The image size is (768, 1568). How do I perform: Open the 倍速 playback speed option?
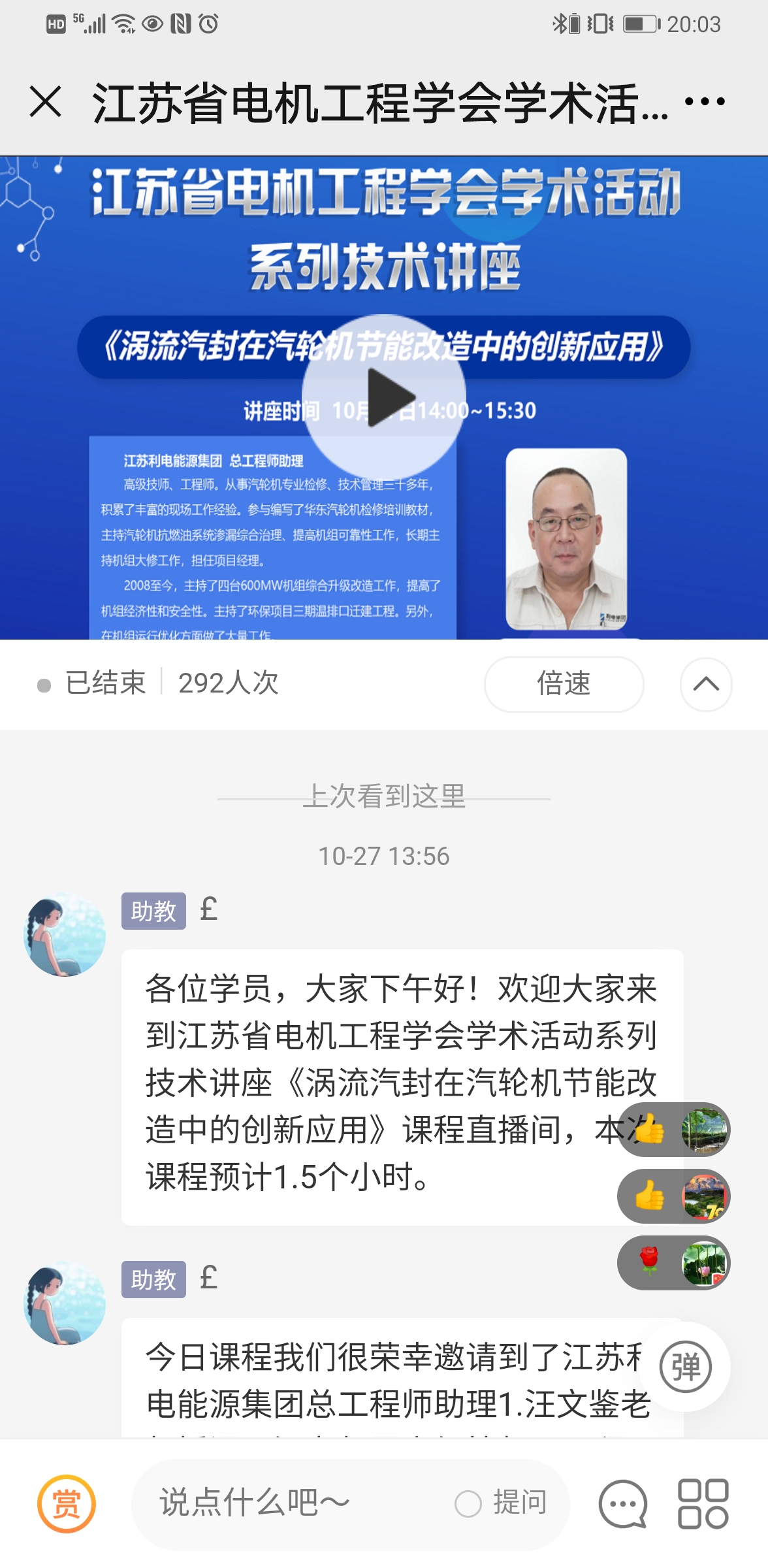564,683
